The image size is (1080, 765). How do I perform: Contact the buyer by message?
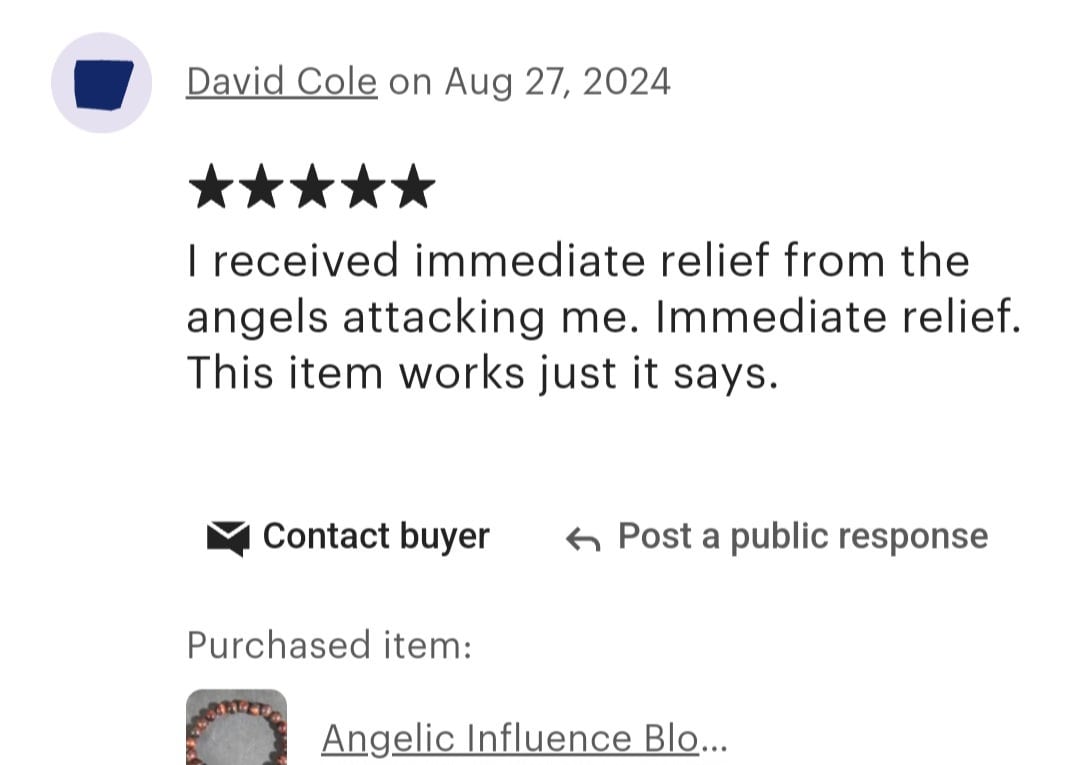pyautogui.click(x=349, y=537)
